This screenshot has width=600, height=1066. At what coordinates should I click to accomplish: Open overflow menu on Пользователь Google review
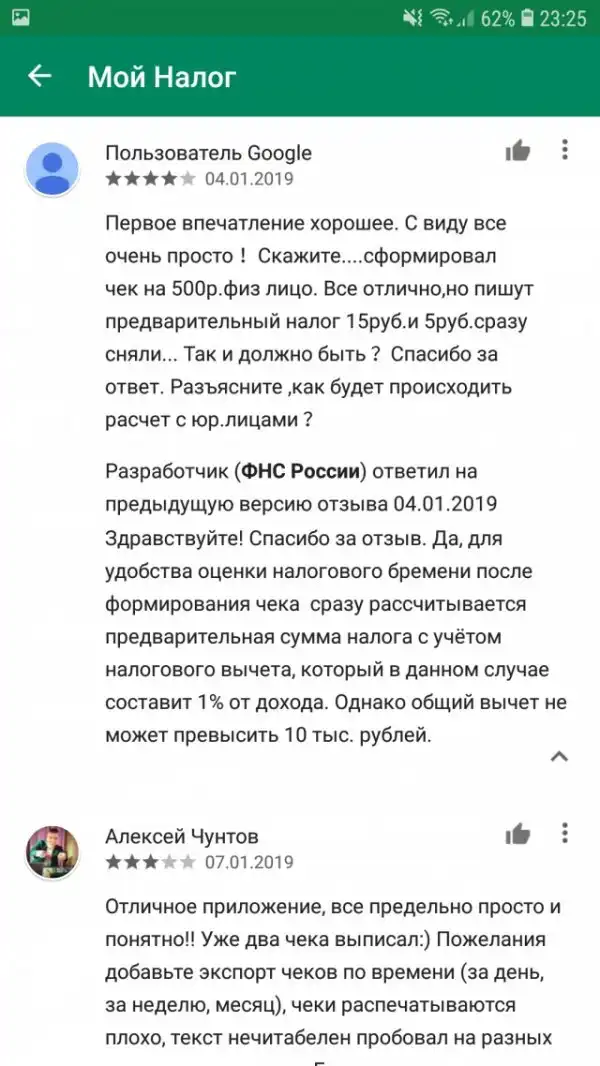pos(565,151)
